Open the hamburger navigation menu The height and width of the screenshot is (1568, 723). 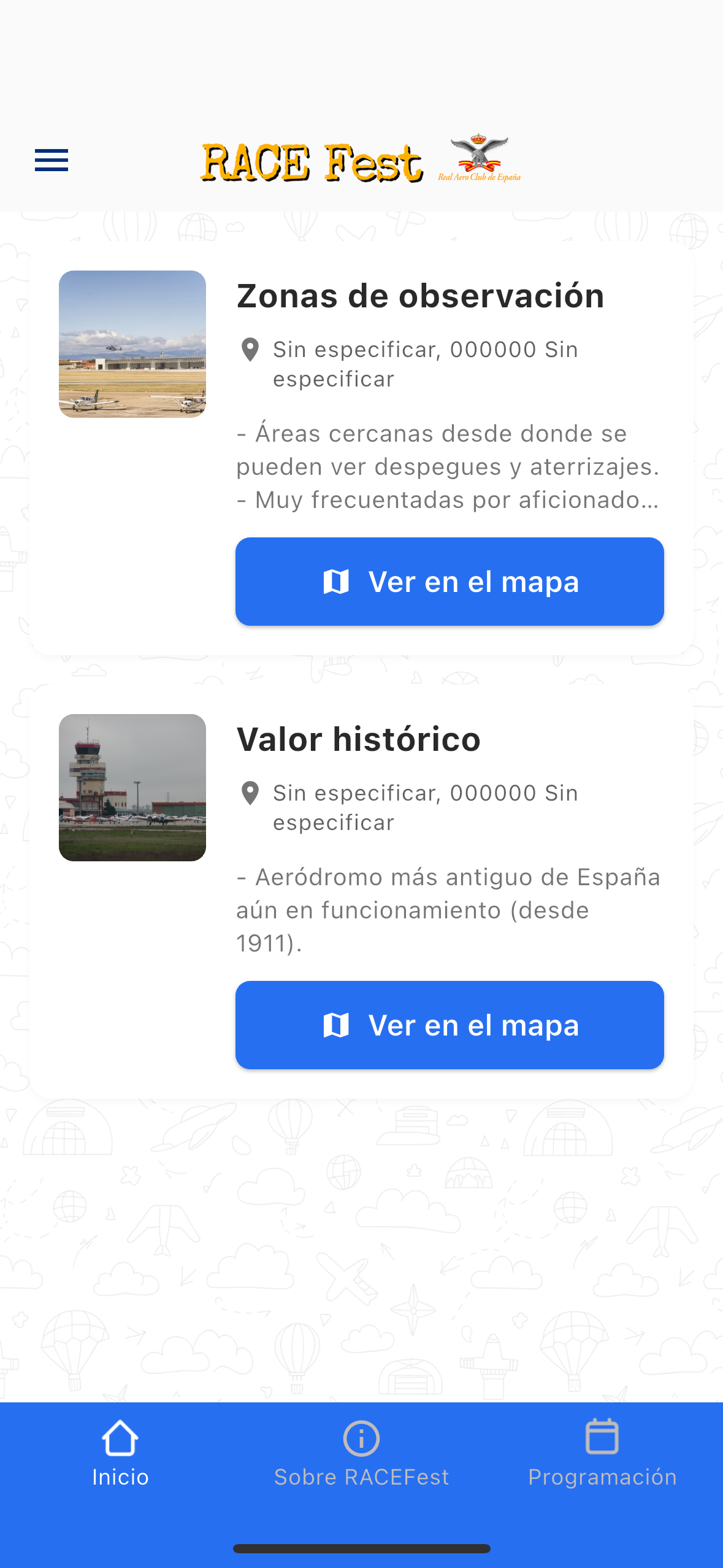pyautogui.click(x=51, y=160)
